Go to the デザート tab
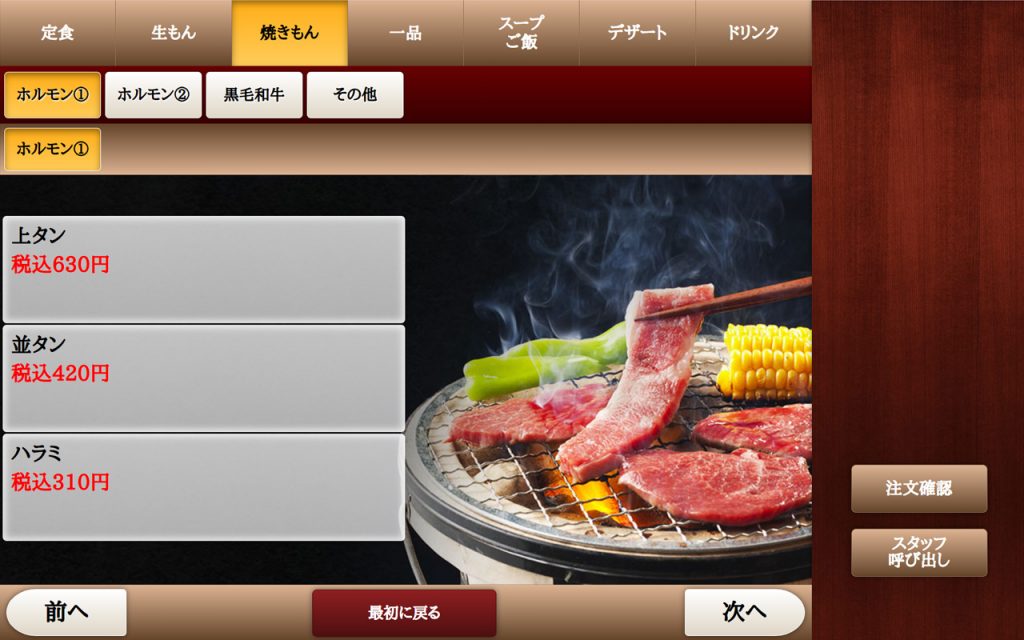1024x640 pixels. click(x=637, y=33)
